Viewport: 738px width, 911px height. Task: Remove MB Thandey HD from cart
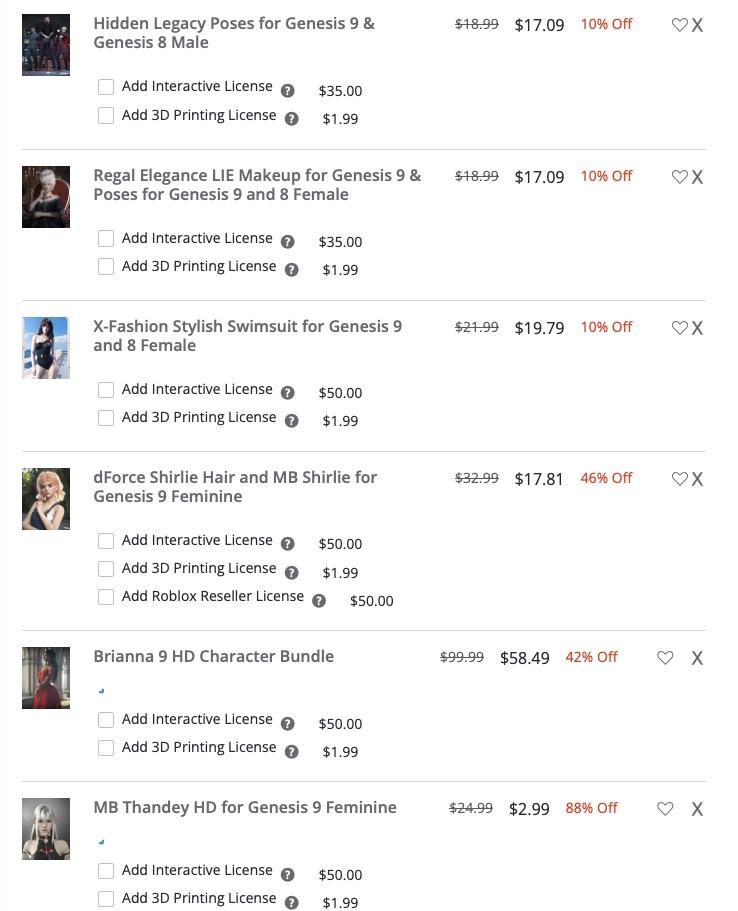[697, 809]
